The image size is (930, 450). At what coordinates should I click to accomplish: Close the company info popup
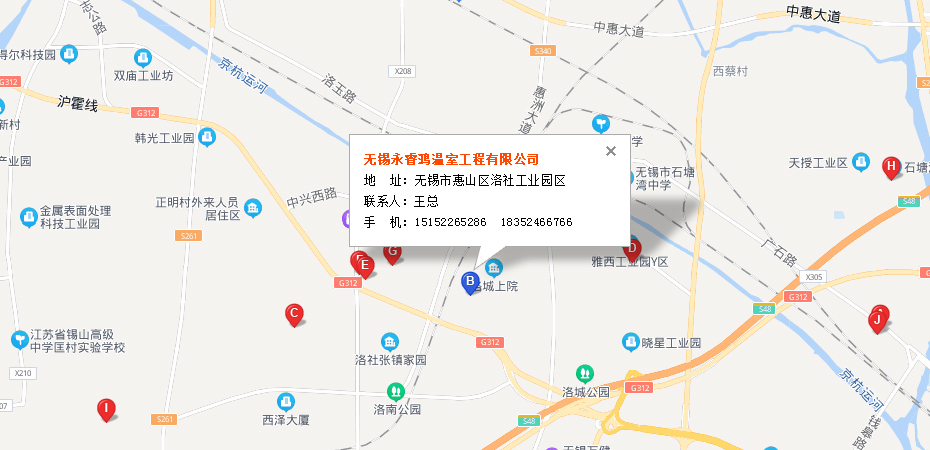click(x=611, y=151)
